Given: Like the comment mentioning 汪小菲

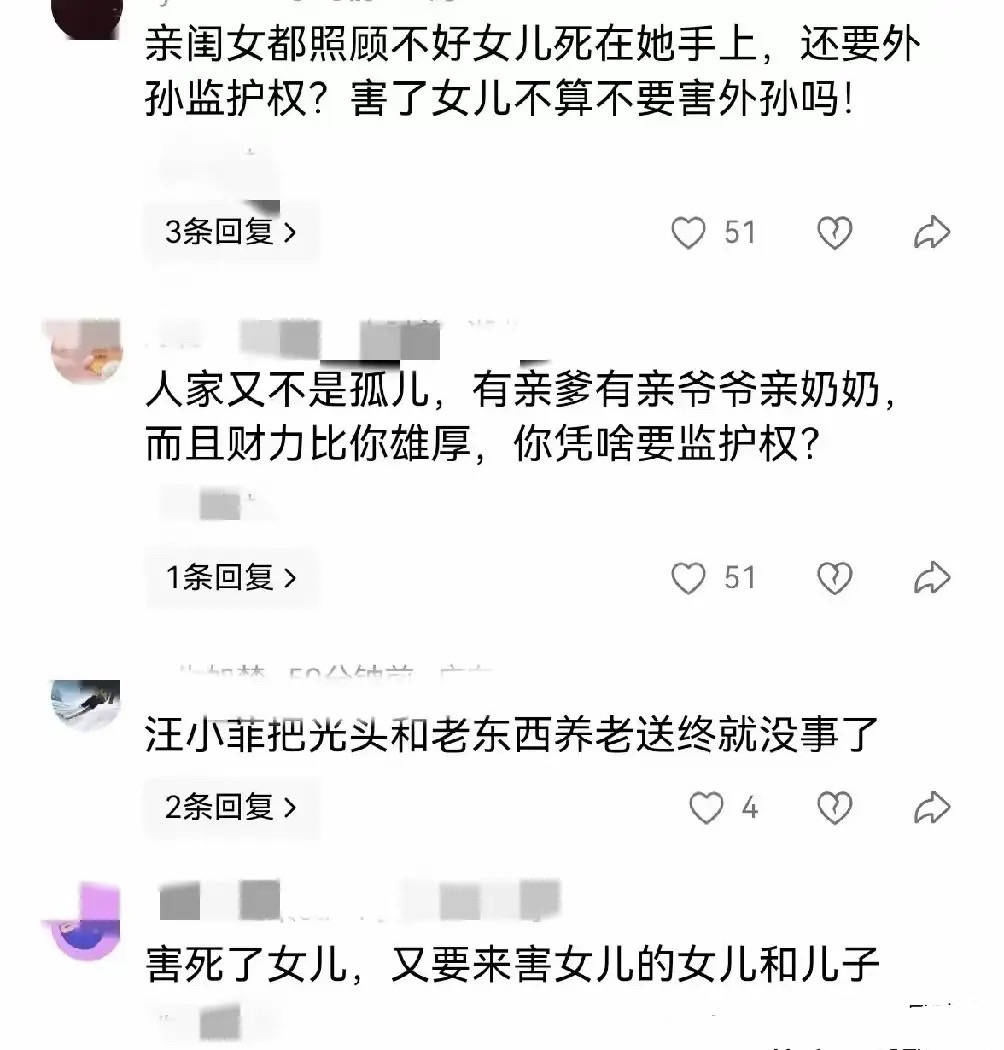Looking at the screenshot, I should (708, 807).
